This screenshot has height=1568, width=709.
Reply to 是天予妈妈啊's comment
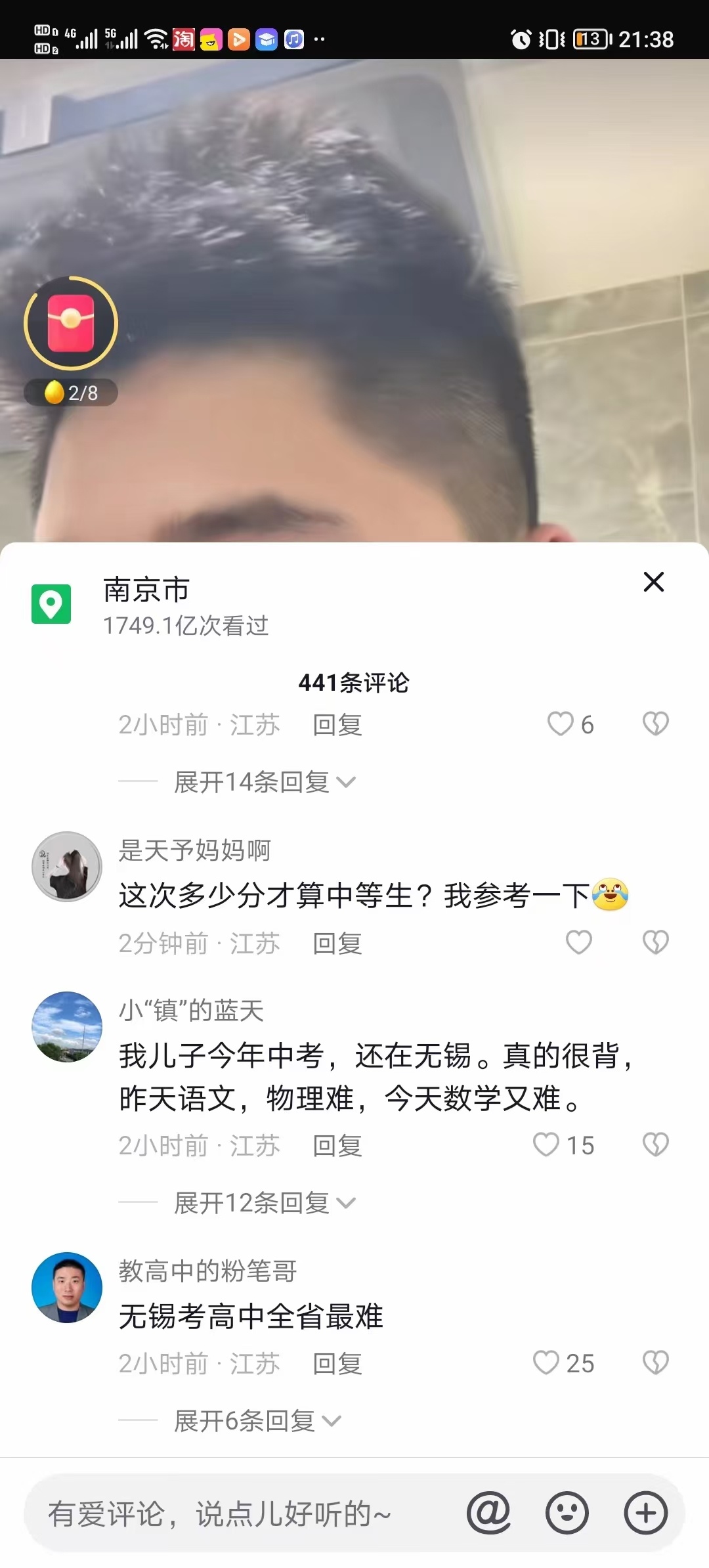coord(337,944)
